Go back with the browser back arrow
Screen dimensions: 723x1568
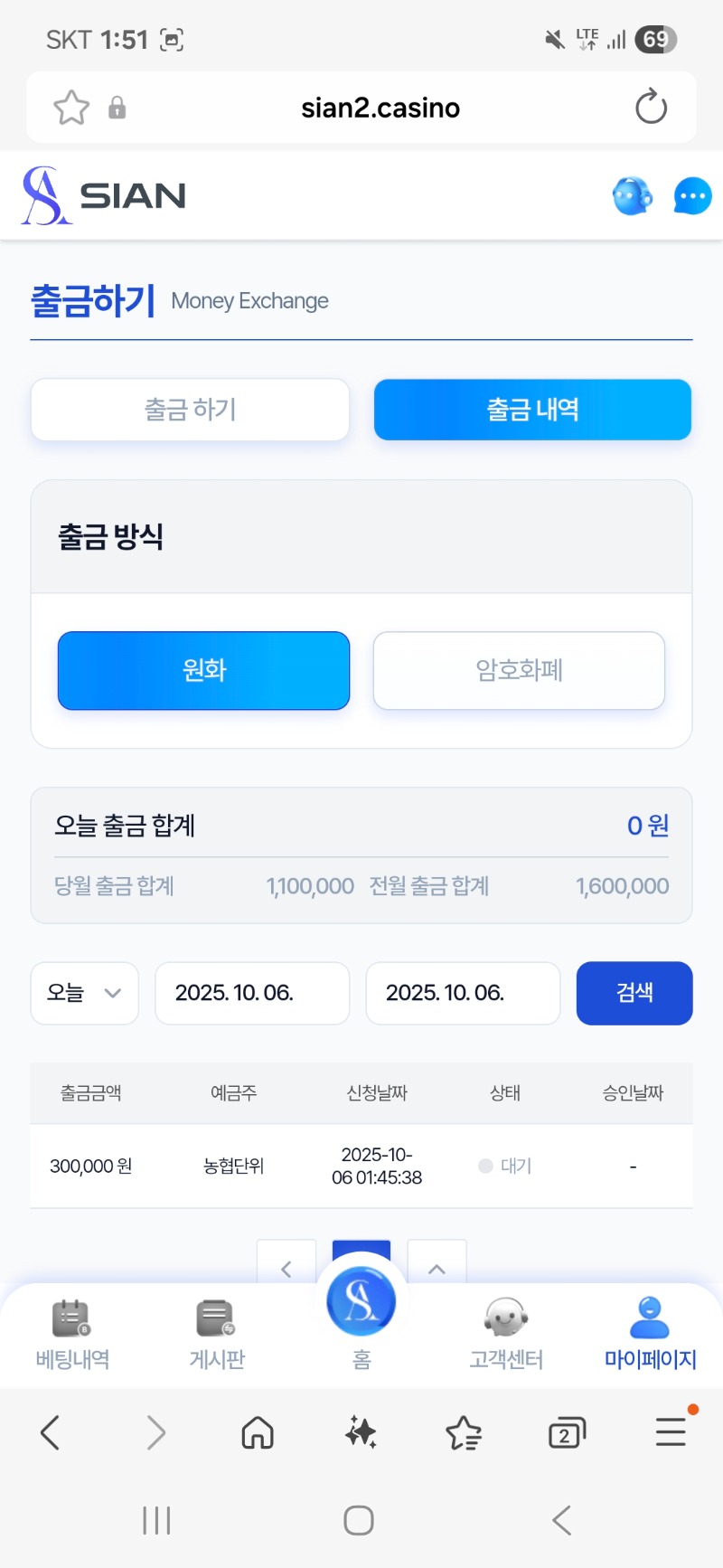(x=51, y=1432)
